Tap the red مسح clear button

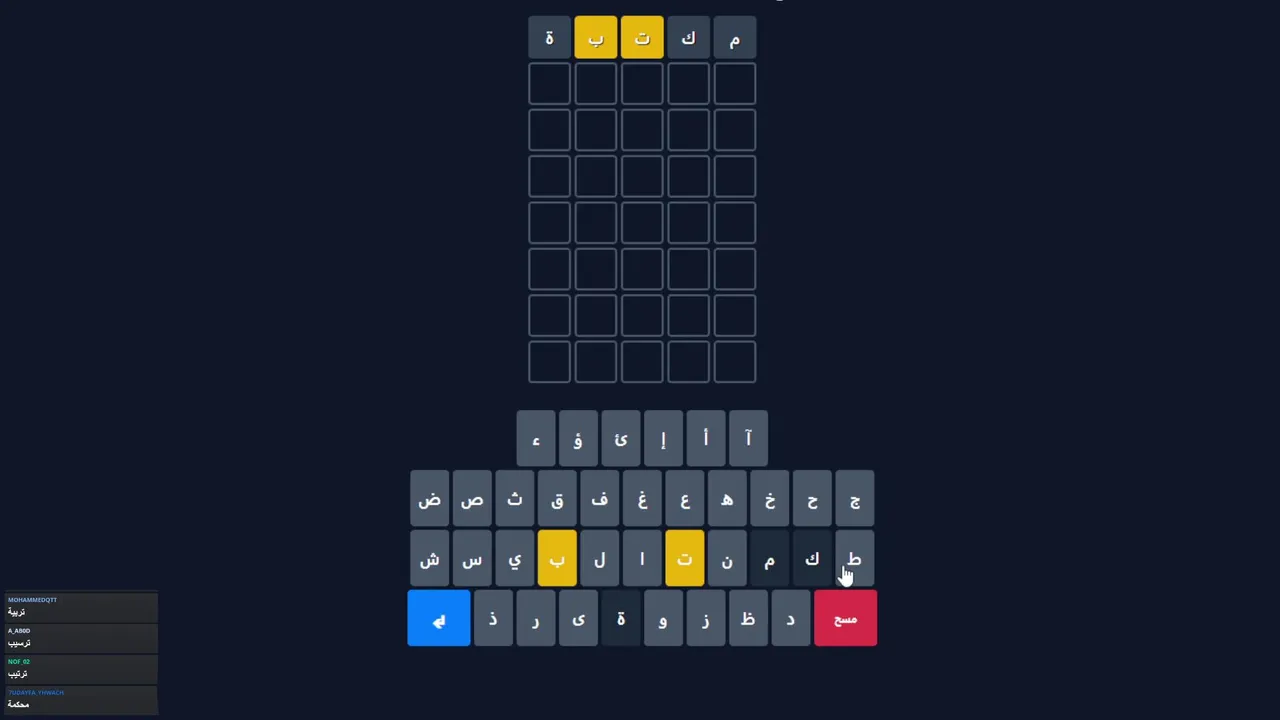[x=845, y=618]
